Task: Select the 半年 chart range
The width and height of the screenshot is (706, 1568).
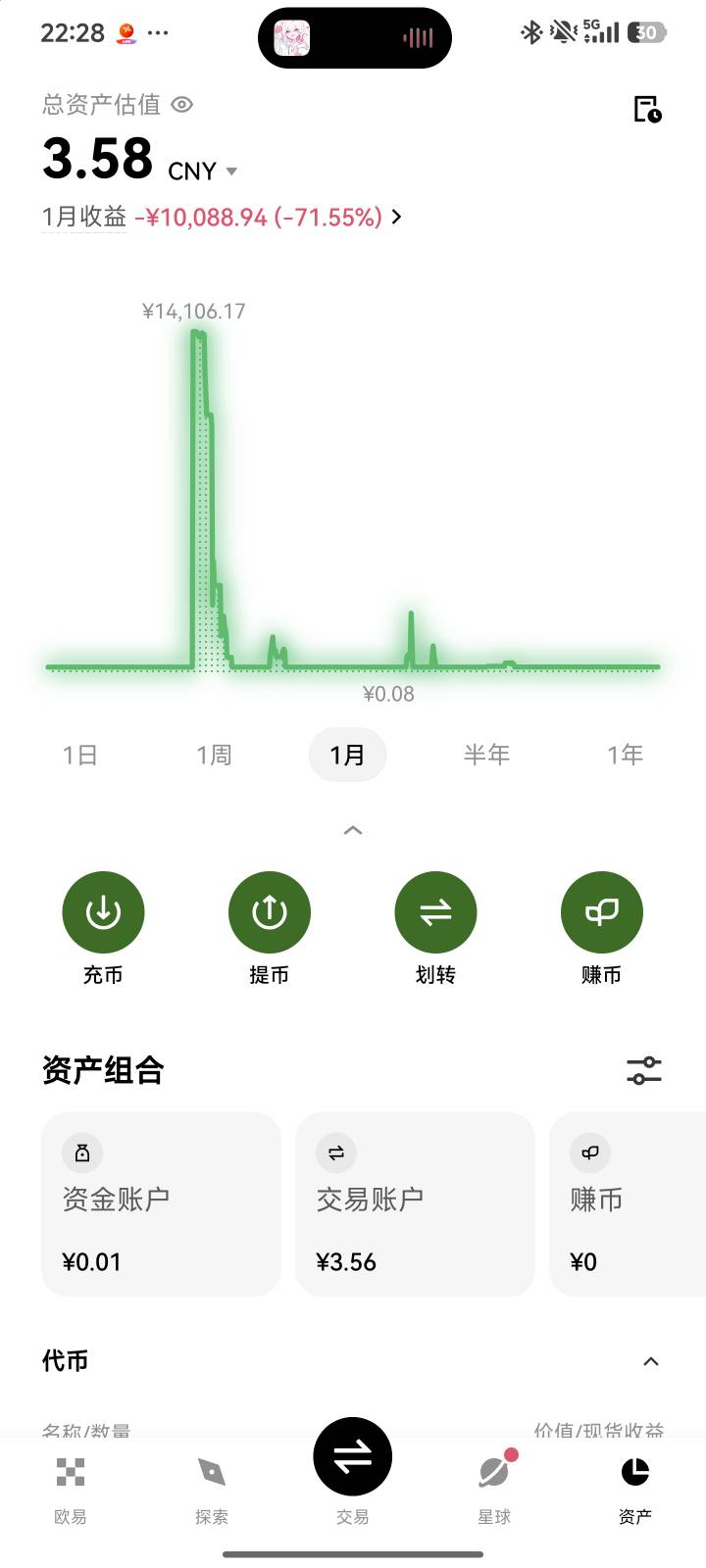Action: point(486,755)
